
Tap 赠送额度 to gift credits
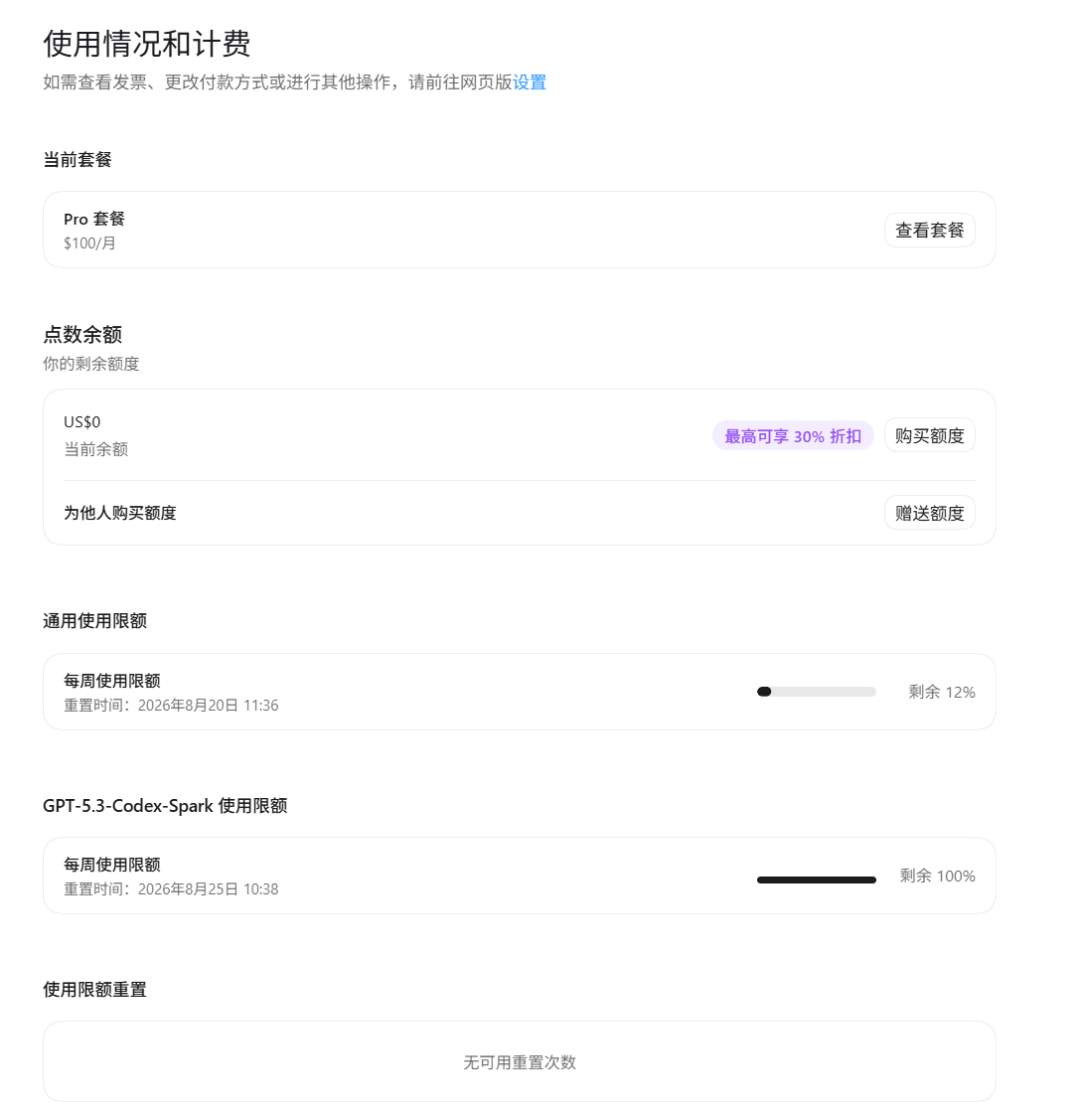click(929, 513)
